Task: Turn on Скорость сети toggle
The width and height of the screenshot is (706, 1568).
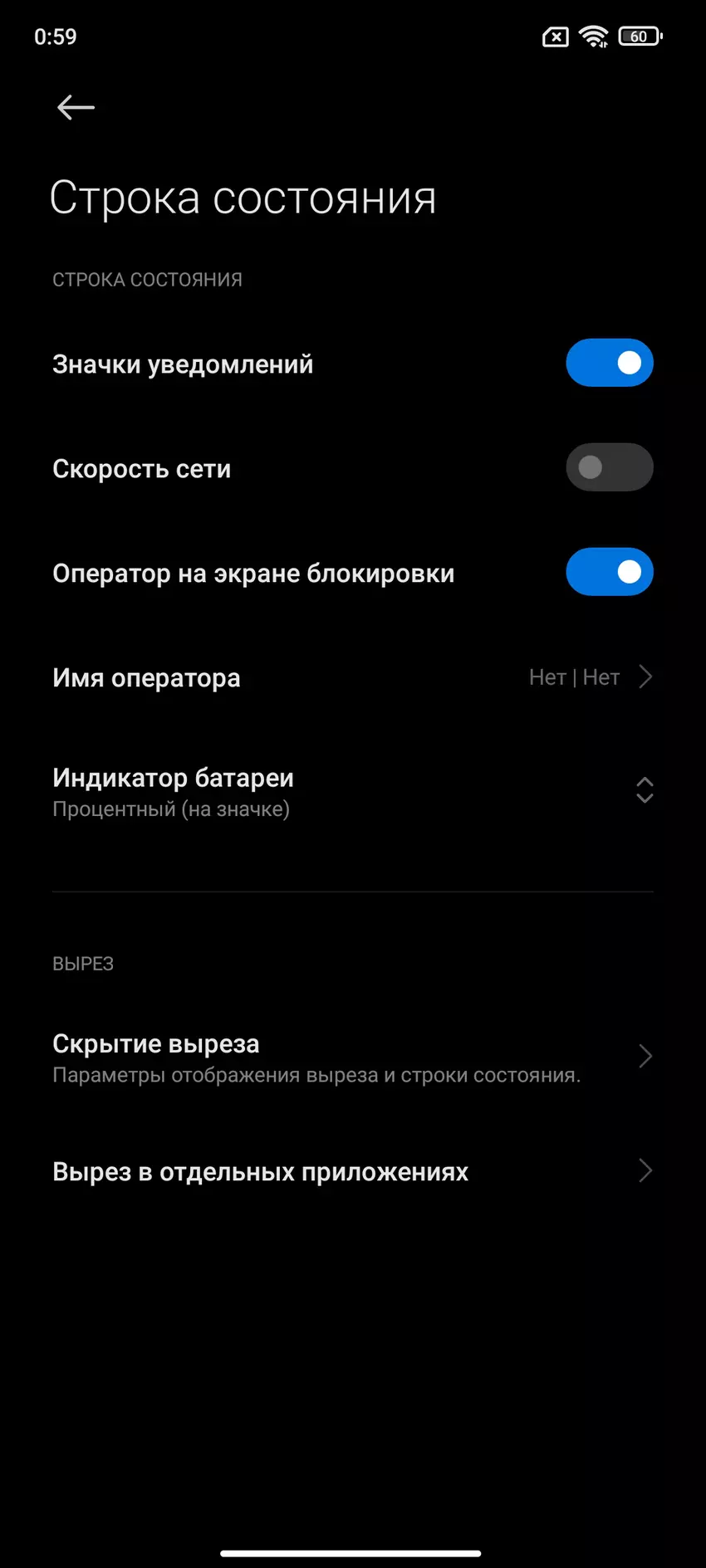Action: click(x=609, y=467)
